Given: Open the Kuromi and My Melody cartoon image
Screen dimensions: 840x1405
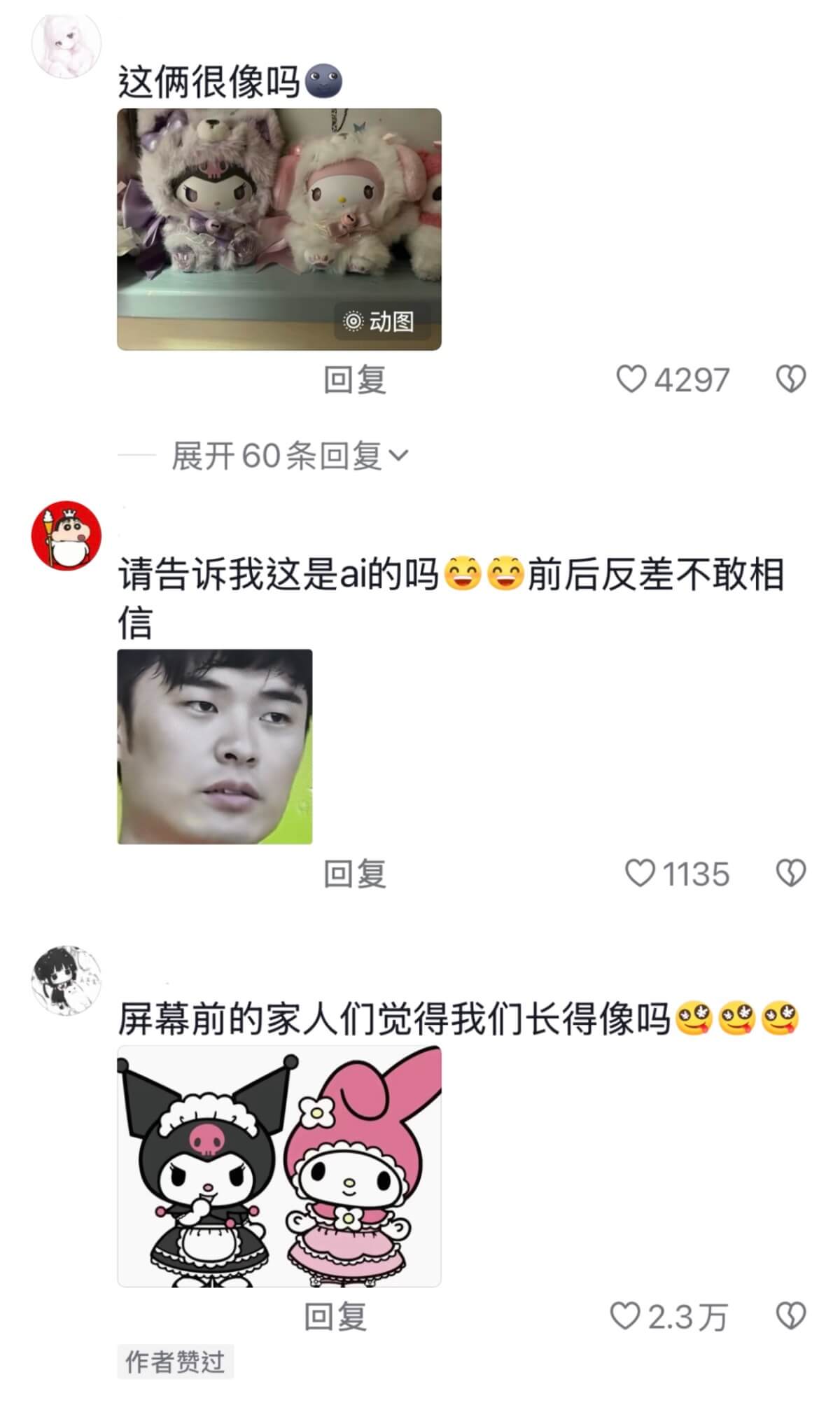Looking at the screenshot, I should (x=279, y=1166).
